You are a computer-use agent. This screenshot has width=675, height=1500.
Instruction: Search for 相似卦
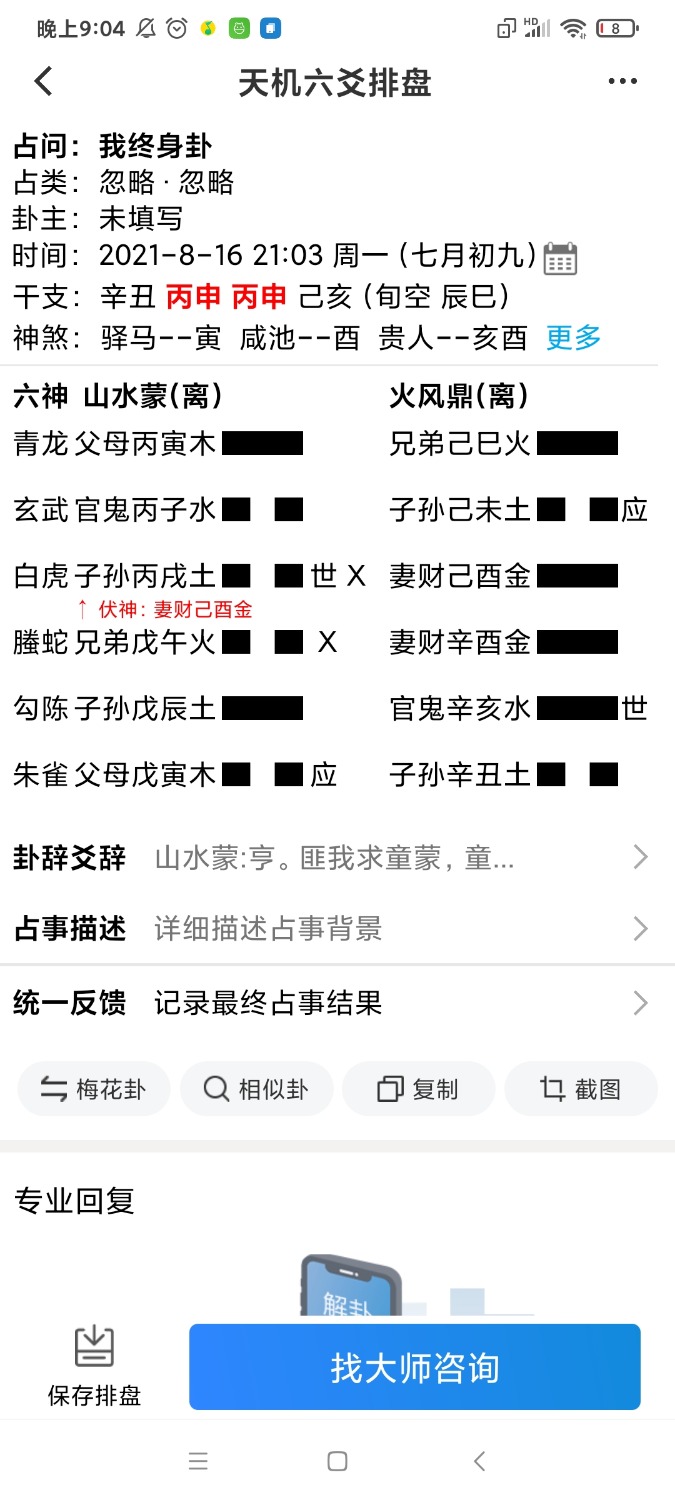point(256,1089)
